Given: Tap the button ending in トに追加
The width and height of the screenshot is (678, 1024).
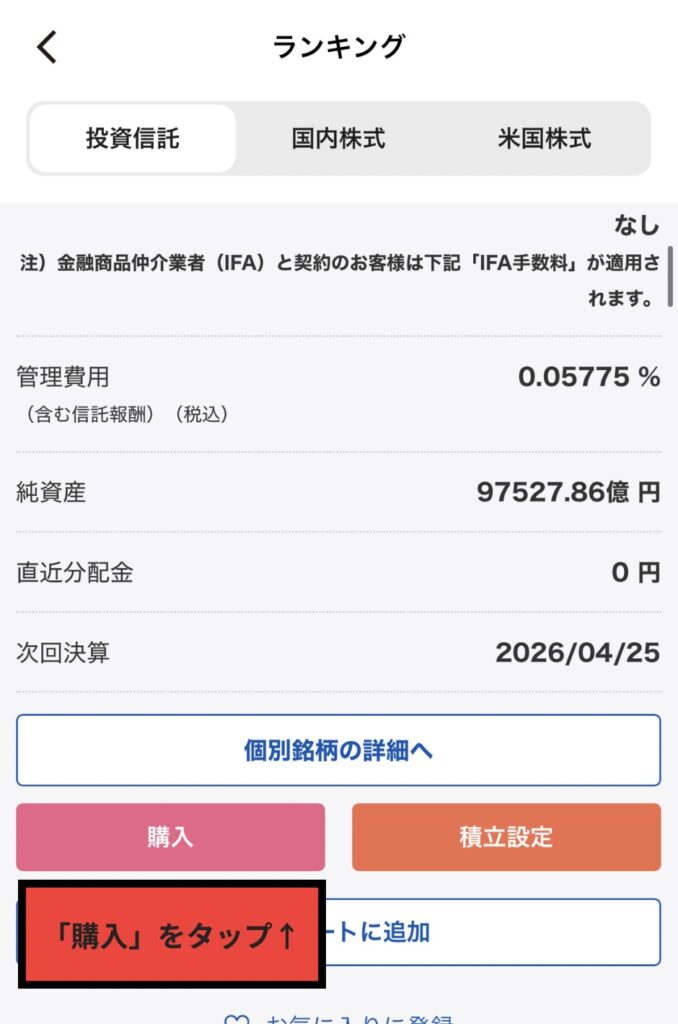Looking at the screenshot, I should 490,932.
